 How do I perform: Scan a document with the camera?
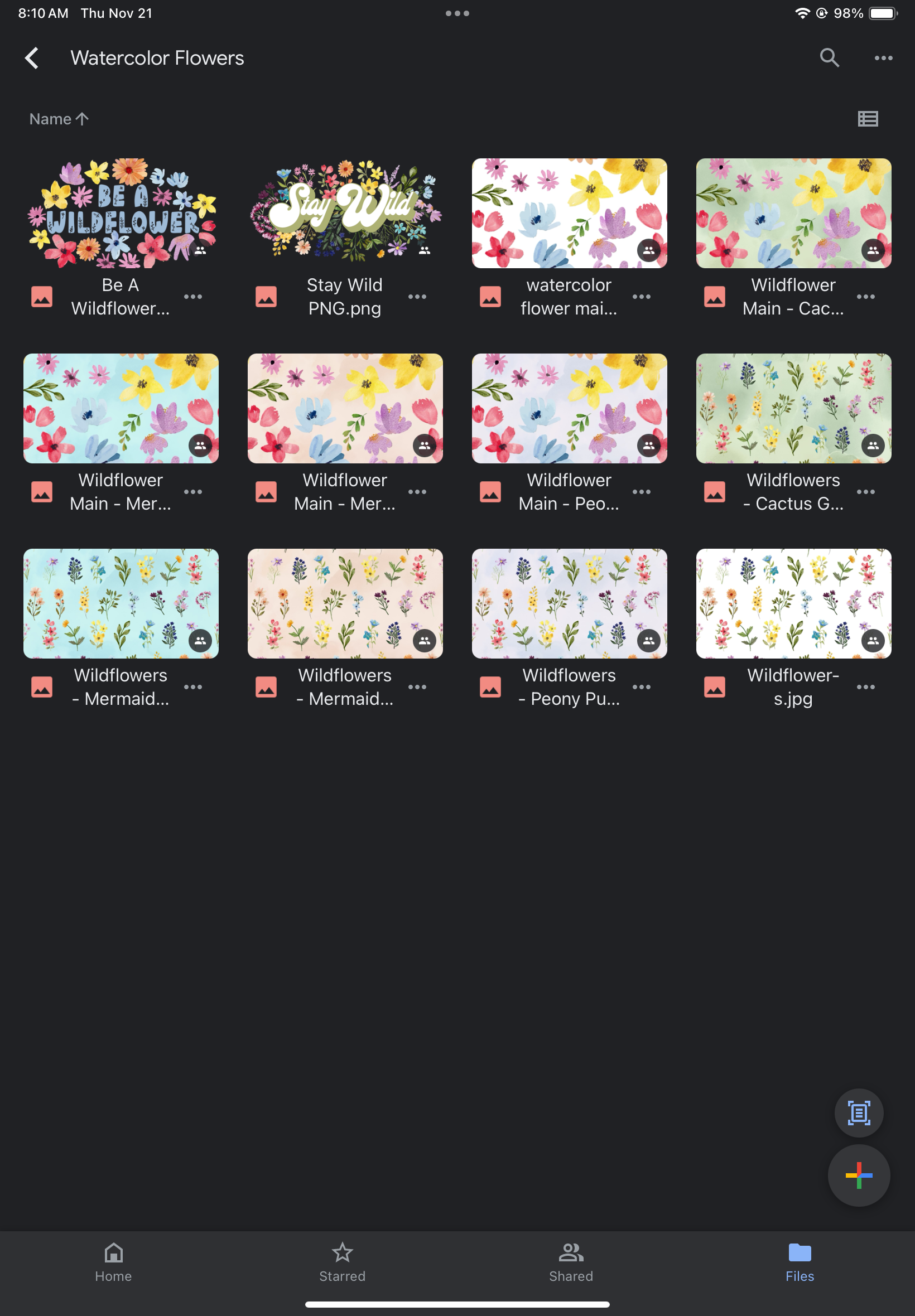click(x=858, y=1112)
